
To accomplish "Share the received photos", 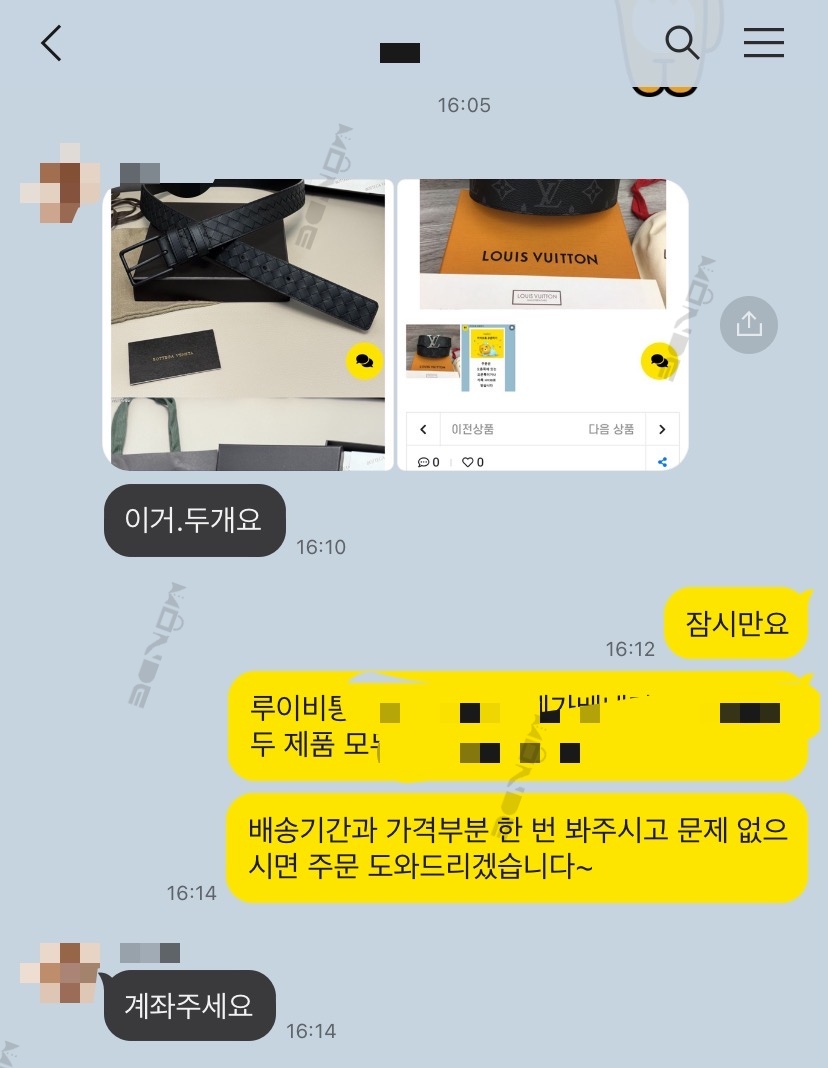I will click(748, 324).
